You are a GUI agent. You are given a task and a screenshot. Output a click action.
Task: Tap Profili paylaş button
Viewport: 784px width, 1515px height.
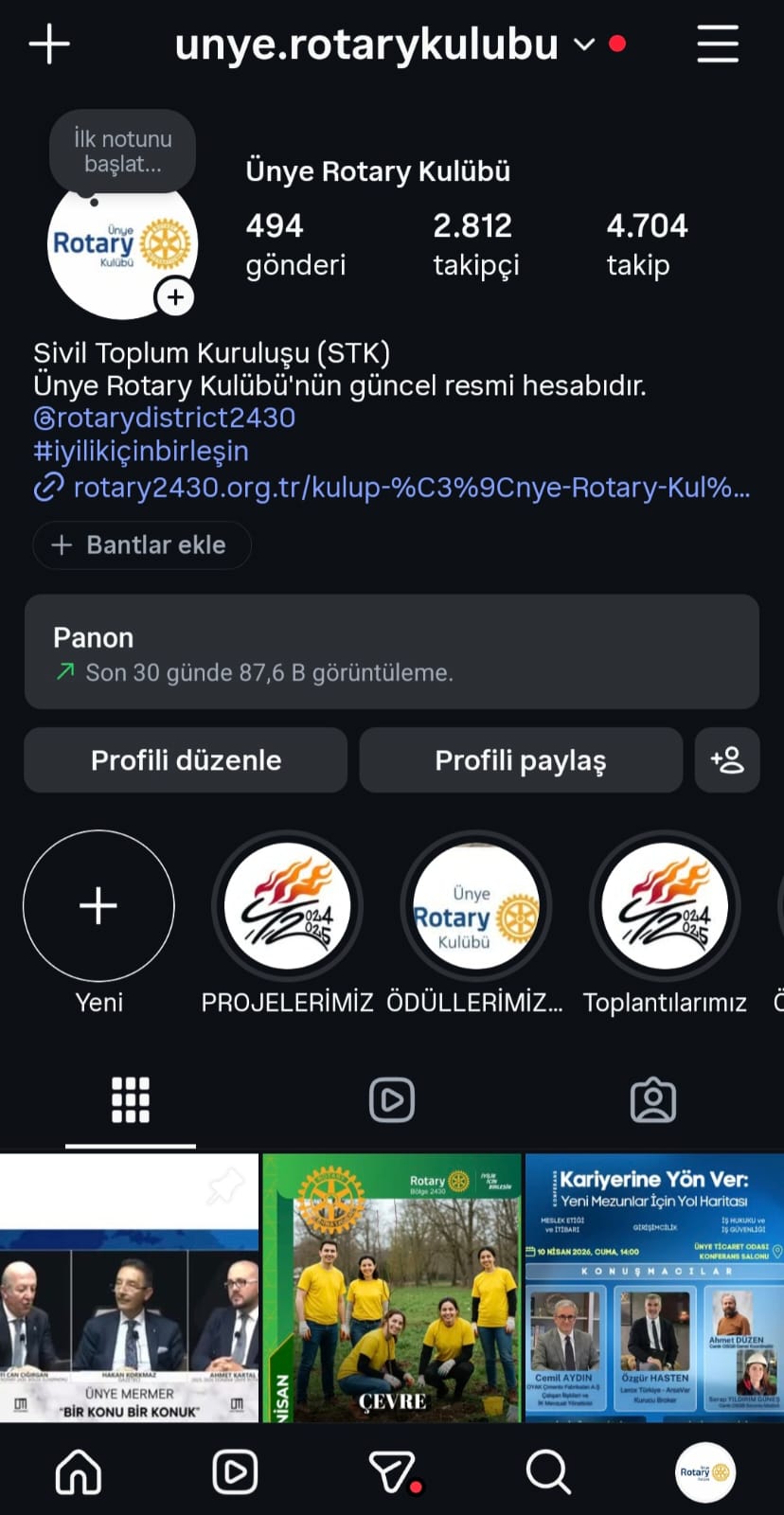click(520, 760)
